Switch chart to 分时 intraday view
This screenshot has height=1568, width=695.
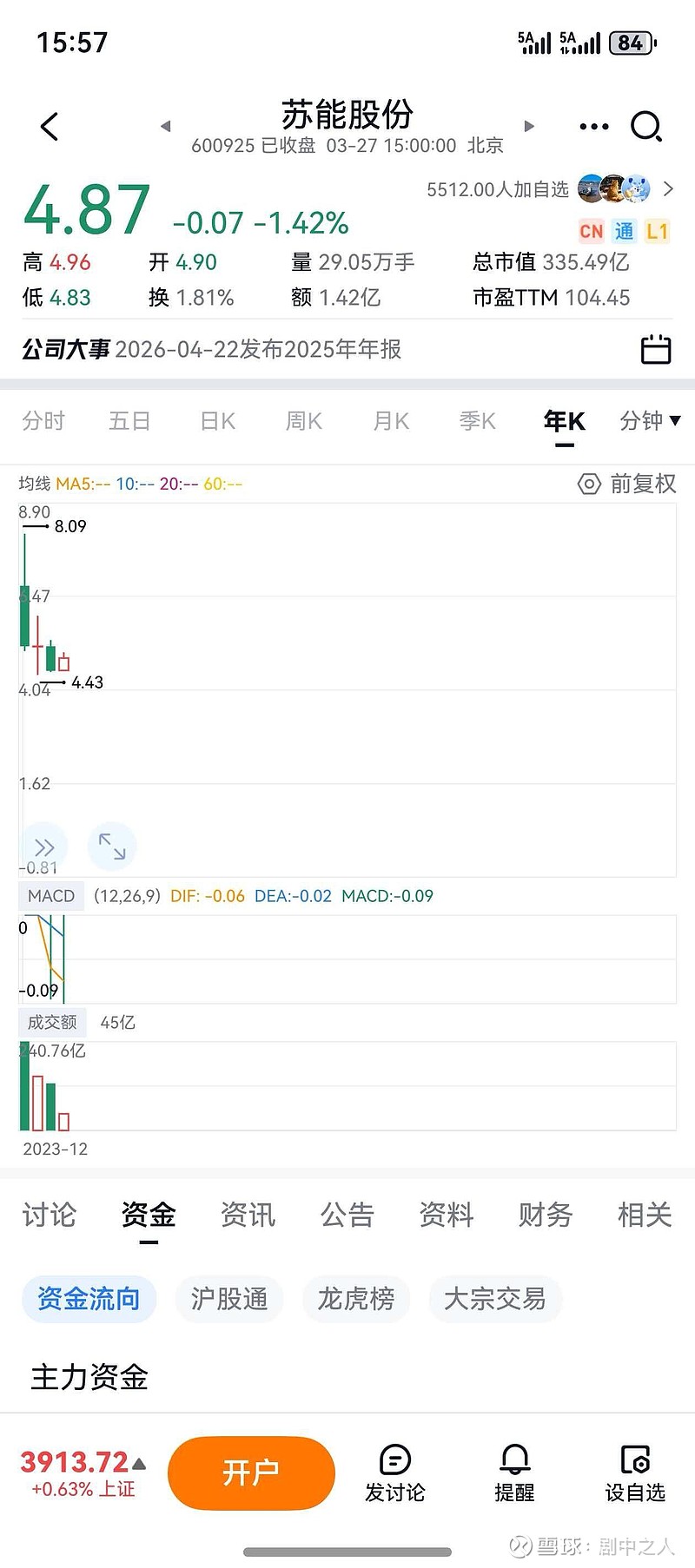(x=43, y=420)
